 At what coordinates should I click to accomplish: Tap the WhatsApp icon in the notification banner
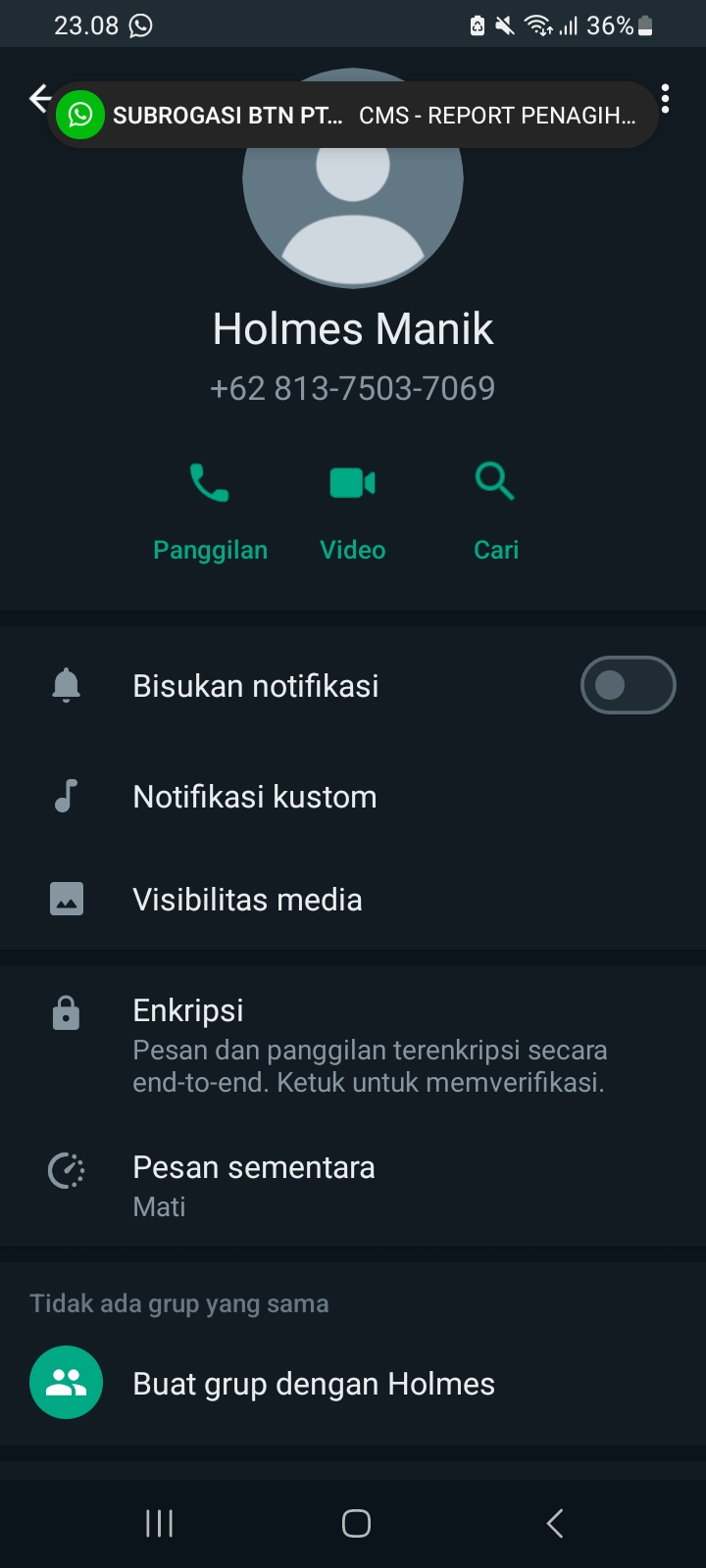pos(81,115)
